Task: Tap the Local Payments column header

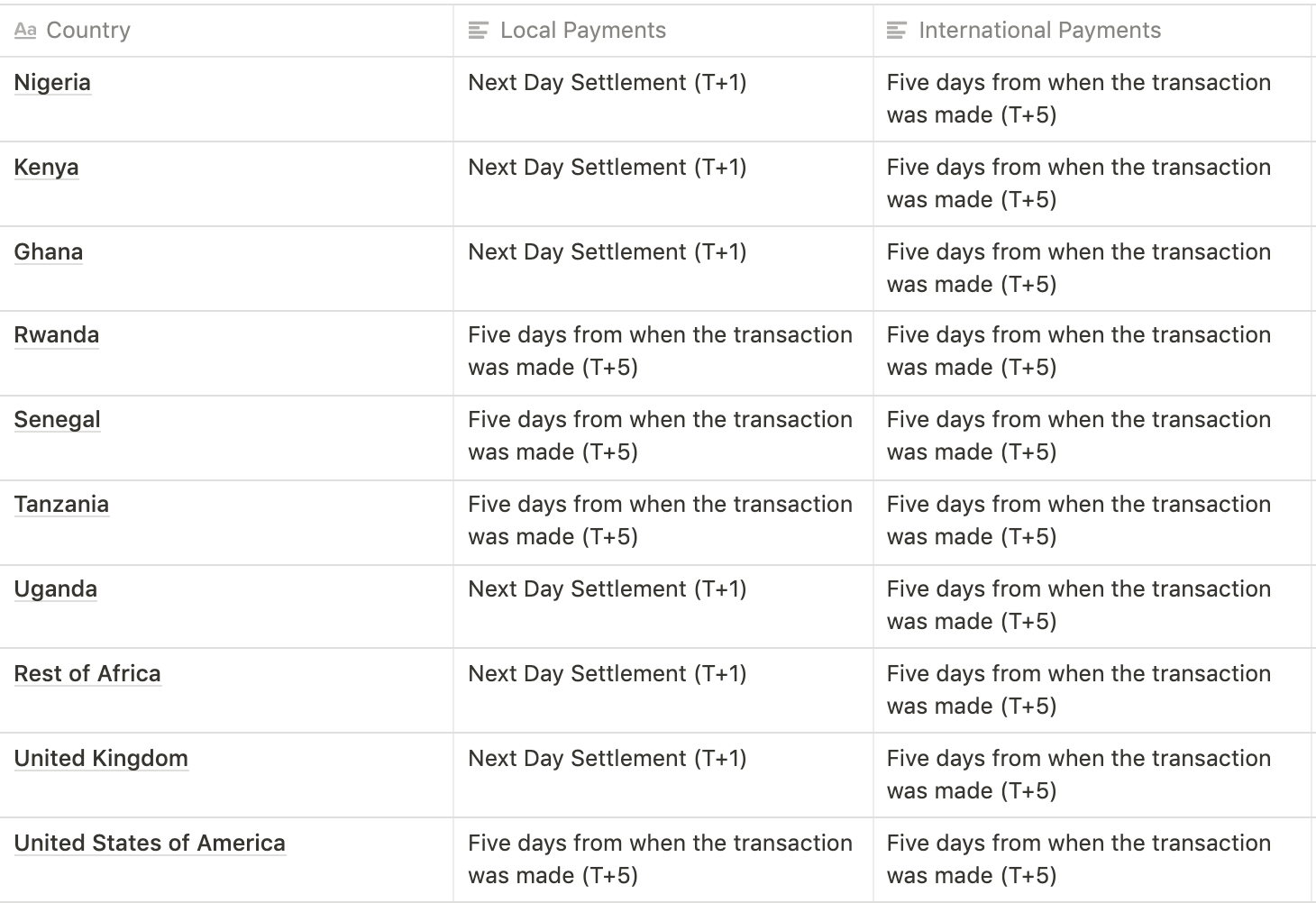Action: tap(582, 31)
